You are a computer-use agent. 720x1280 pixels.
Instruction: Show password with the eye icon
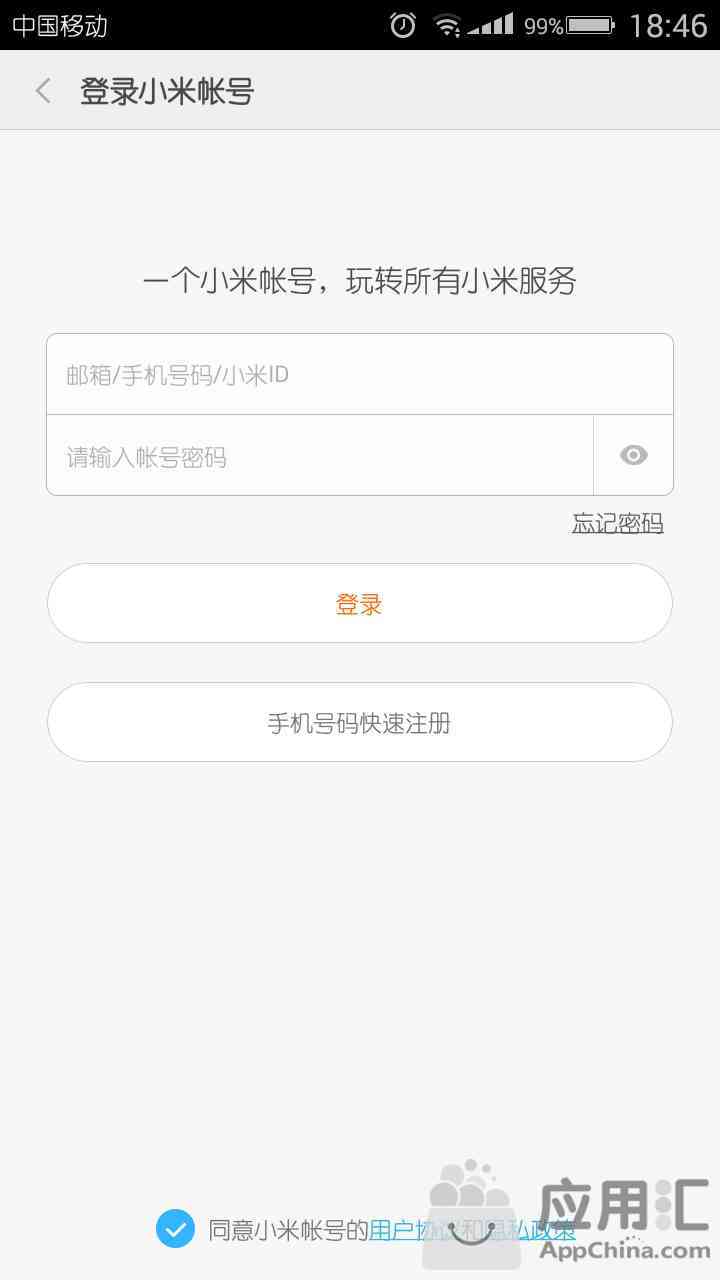[634, 456]
